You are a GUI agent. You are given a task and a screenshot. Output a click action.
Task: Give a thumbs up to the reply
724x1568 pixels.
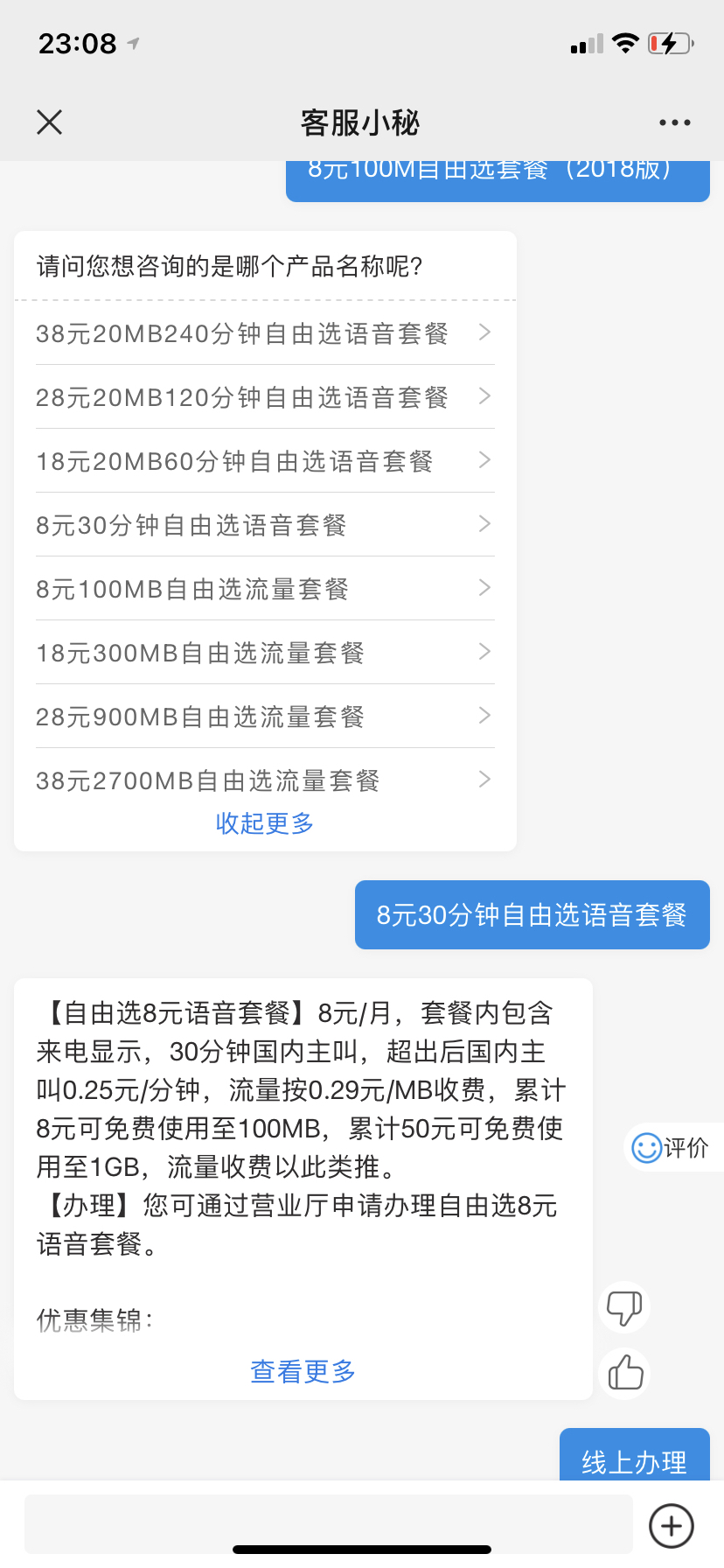coord(623,1374)
